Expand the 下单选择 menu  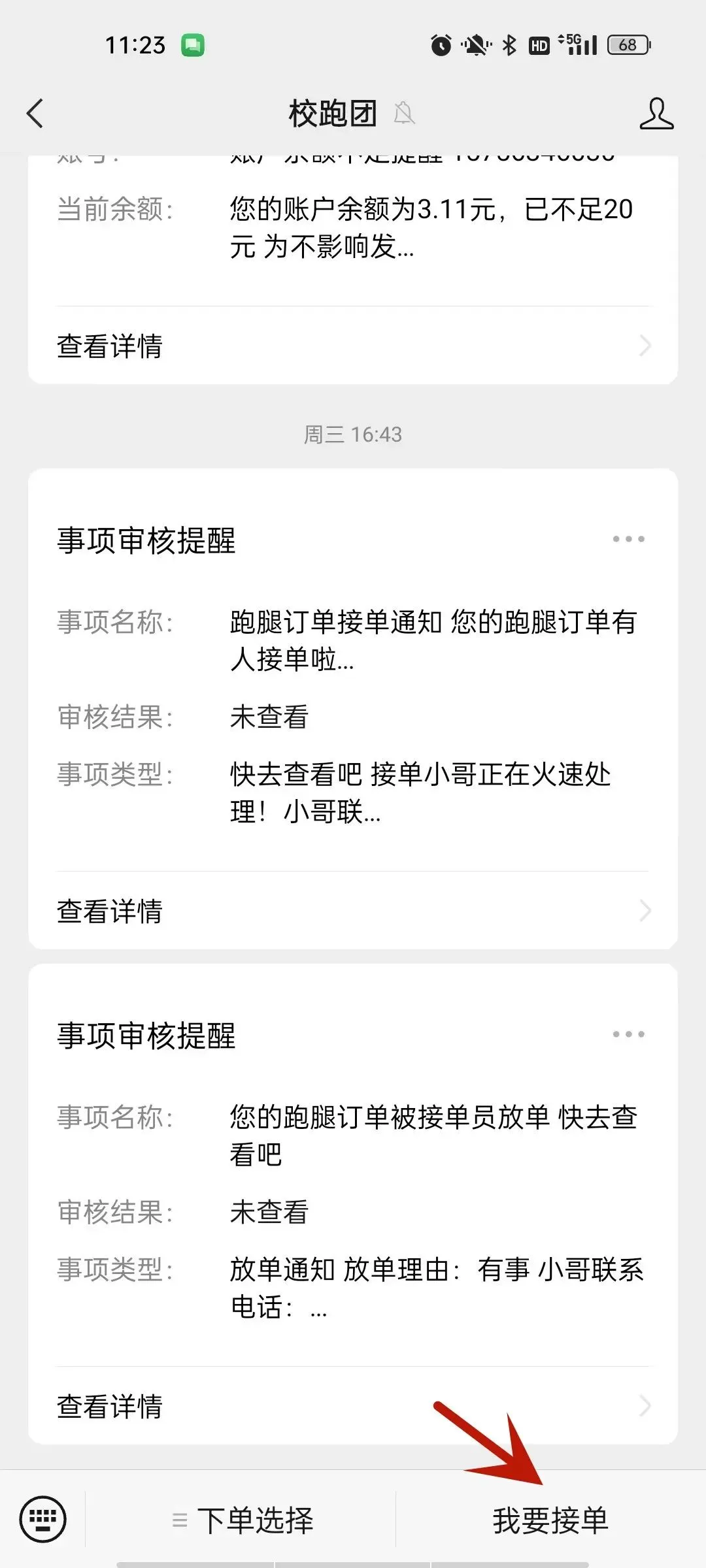[241, 1520]
